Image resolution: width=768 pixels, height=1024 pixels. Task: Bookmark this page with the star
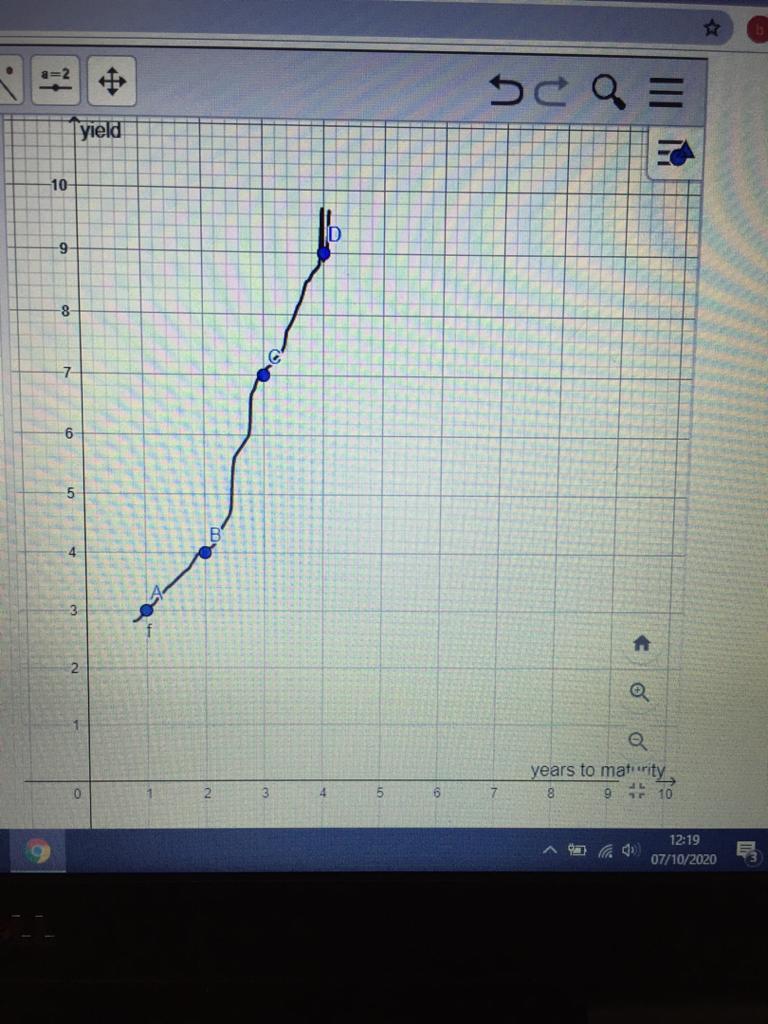point(712,29)
